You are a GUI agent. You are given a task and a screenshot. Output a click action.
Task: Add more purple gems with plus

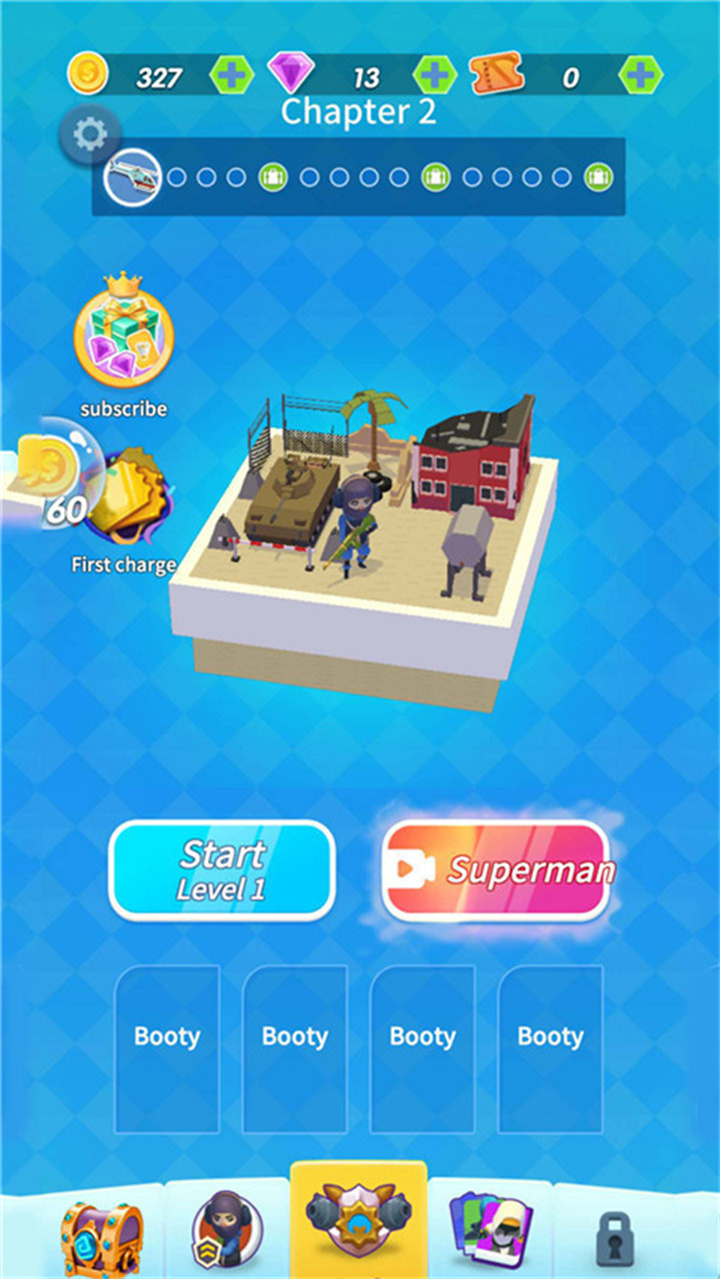pyautogui.click(x=435, y=75)
